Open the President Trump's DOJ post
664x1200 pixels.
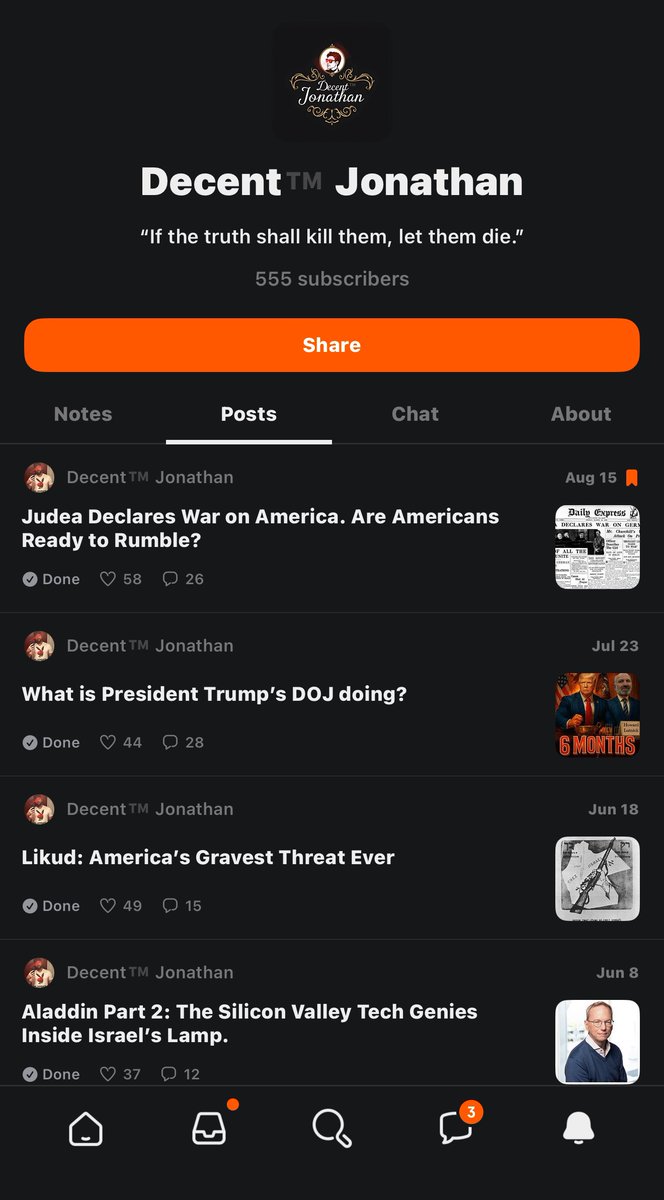215,694
